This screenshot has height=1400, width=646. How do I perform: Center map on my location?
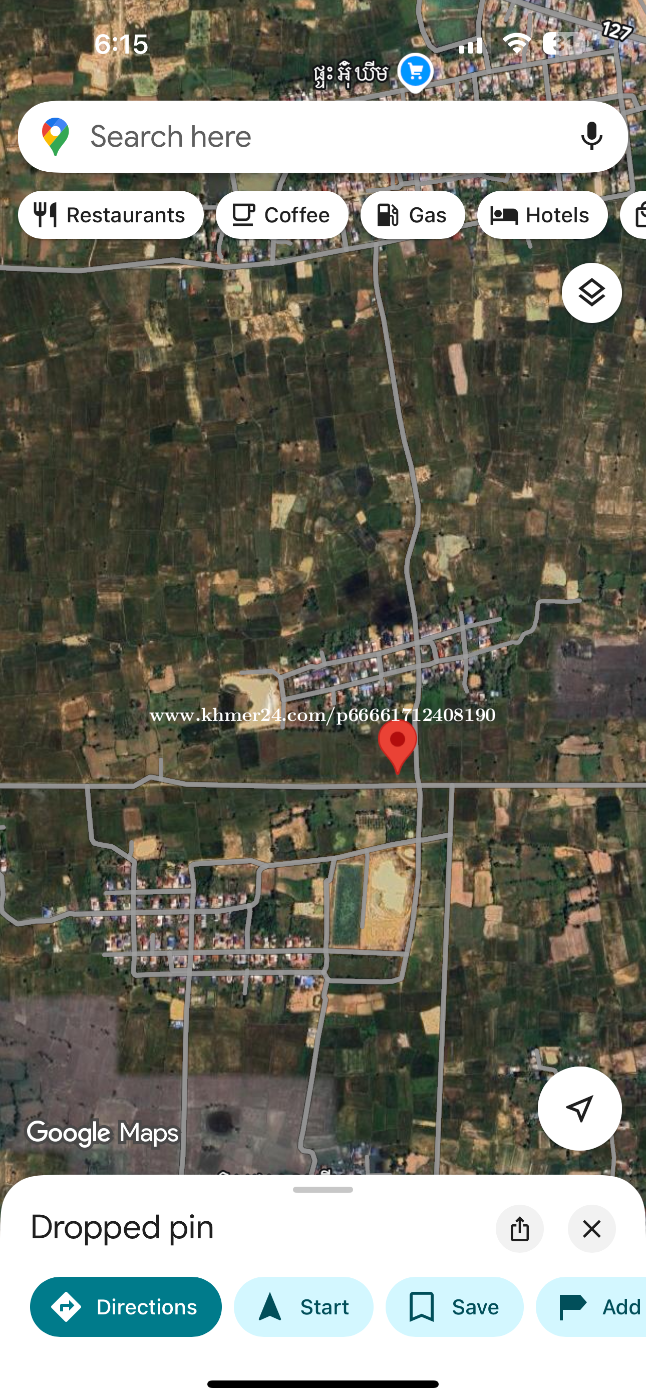tap(580, 1108)
